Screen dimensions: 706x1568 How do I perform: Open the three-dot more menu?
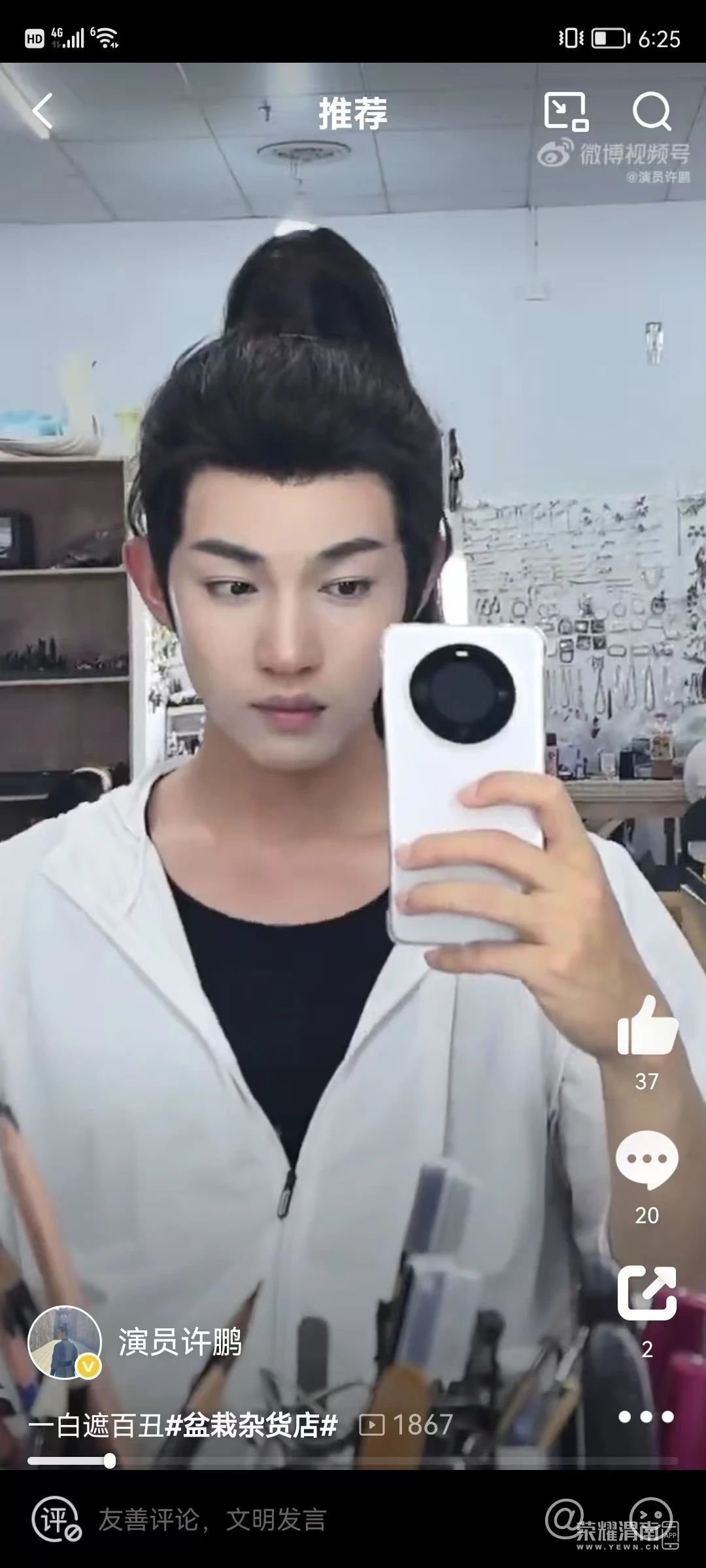[646, 1416]
